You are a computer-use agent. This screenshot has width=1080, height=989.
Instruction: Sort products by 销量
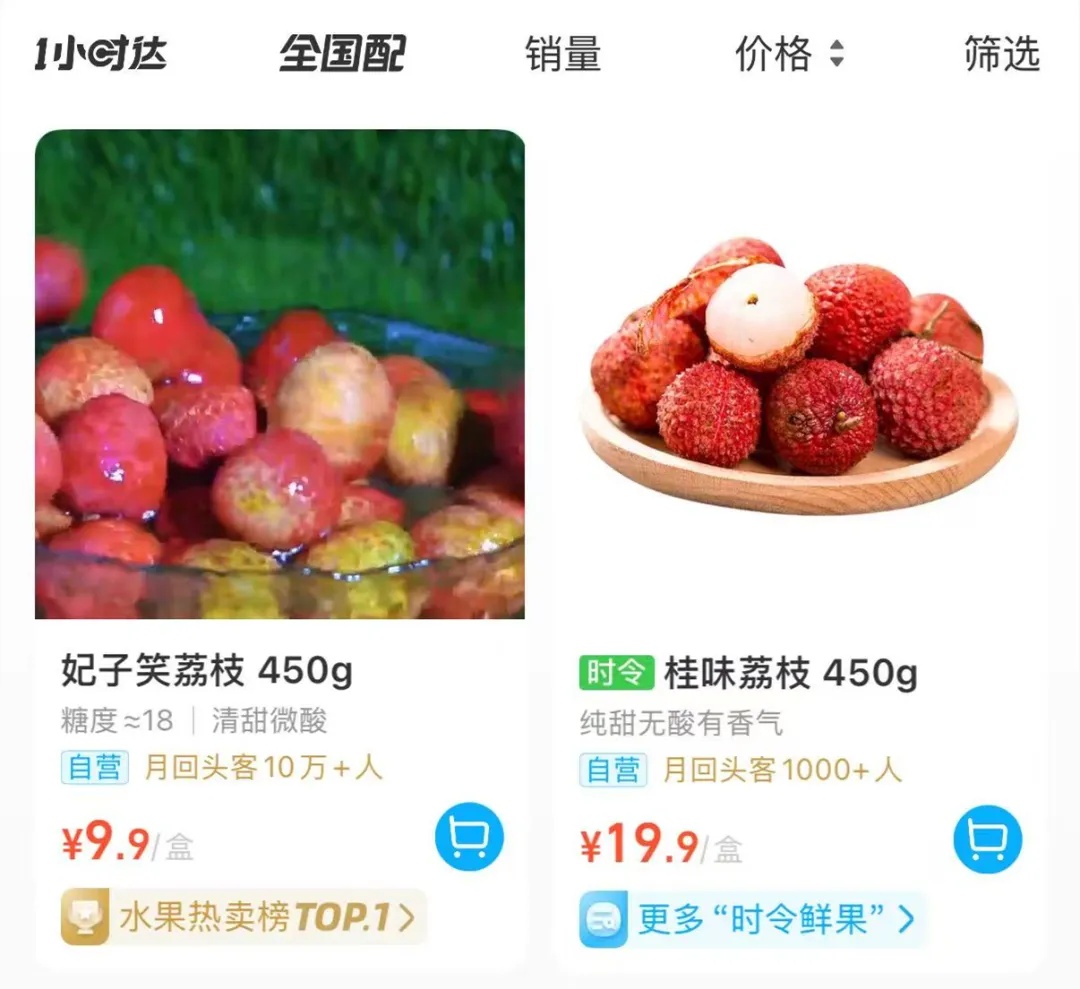[562, 53]
